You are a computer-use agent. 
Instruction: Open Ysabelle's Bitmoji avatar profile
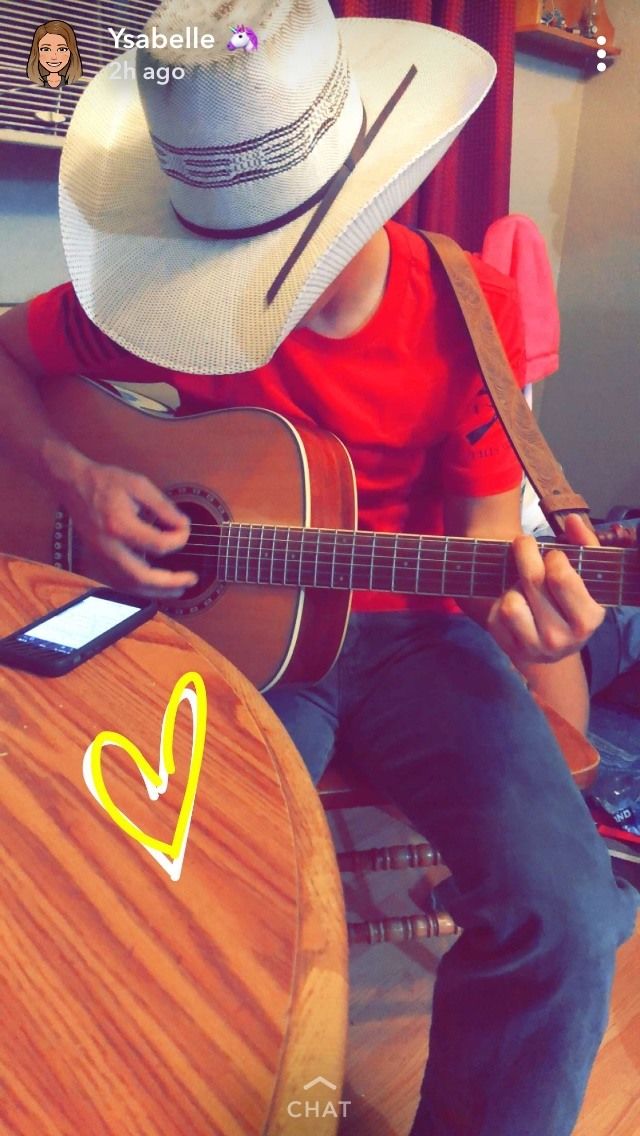[54, 53]
